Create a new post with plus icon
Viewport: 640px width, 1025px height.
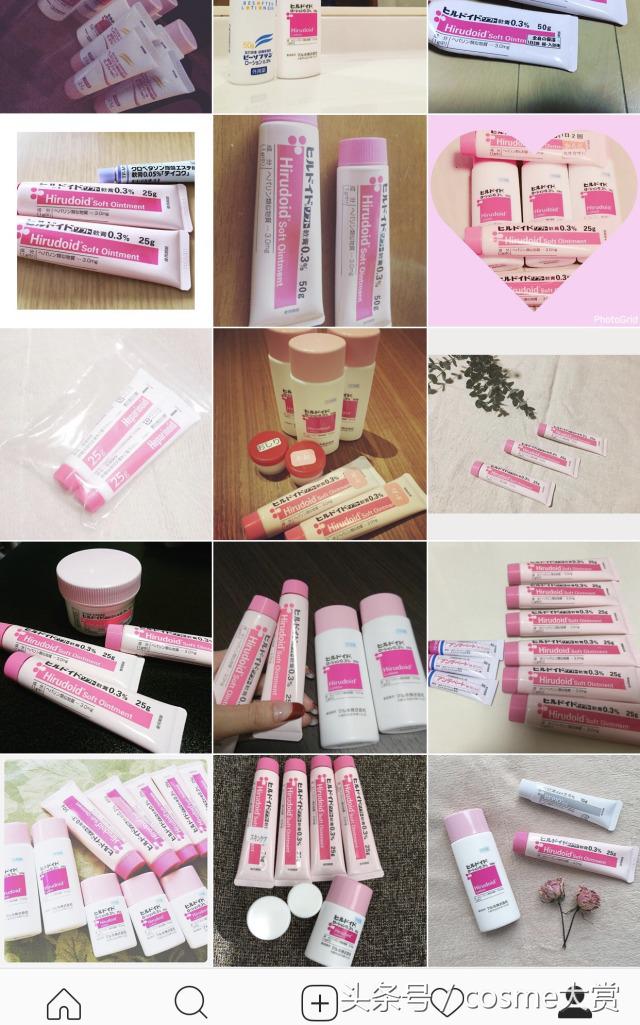(319, 1002)
